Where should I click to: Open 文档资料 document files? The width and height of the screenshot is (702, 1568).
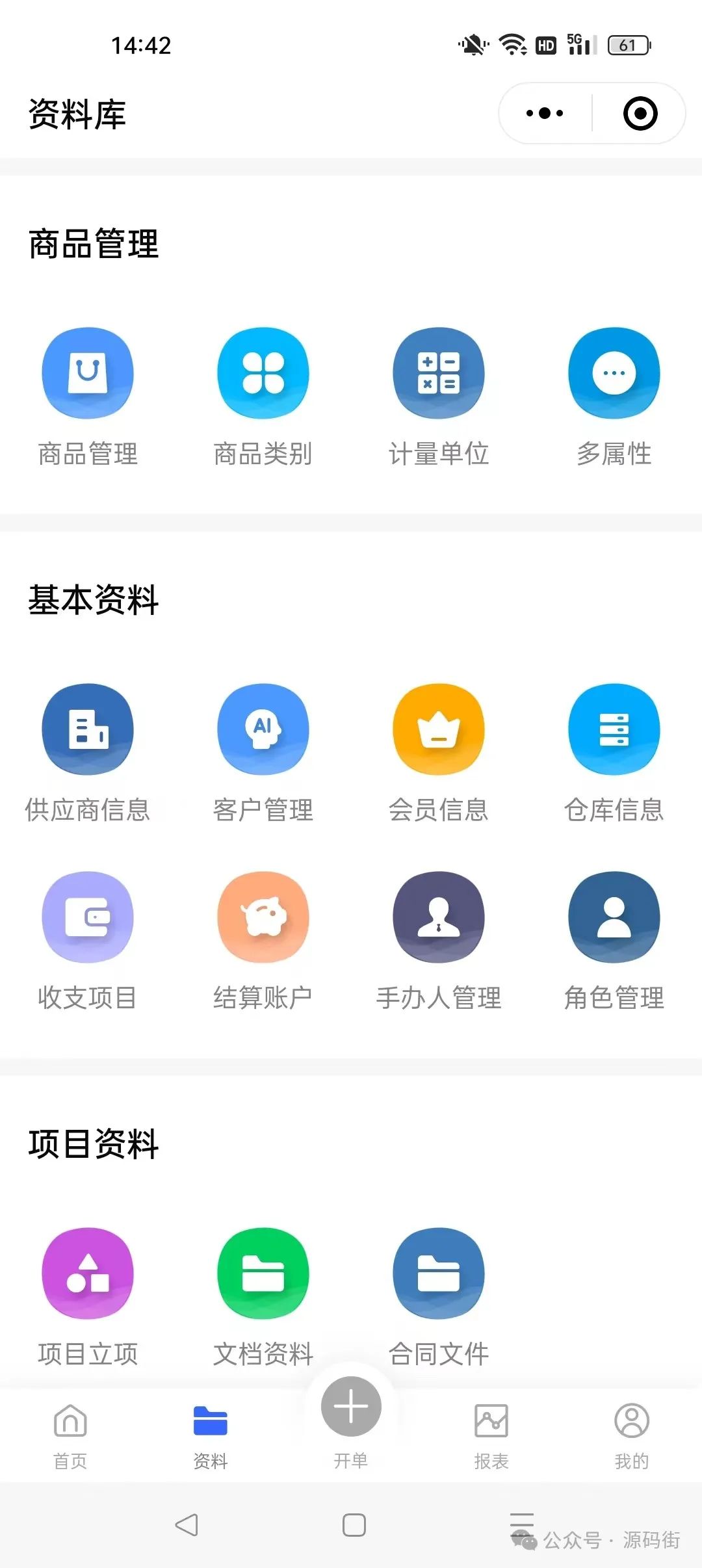pos(263,1274)
